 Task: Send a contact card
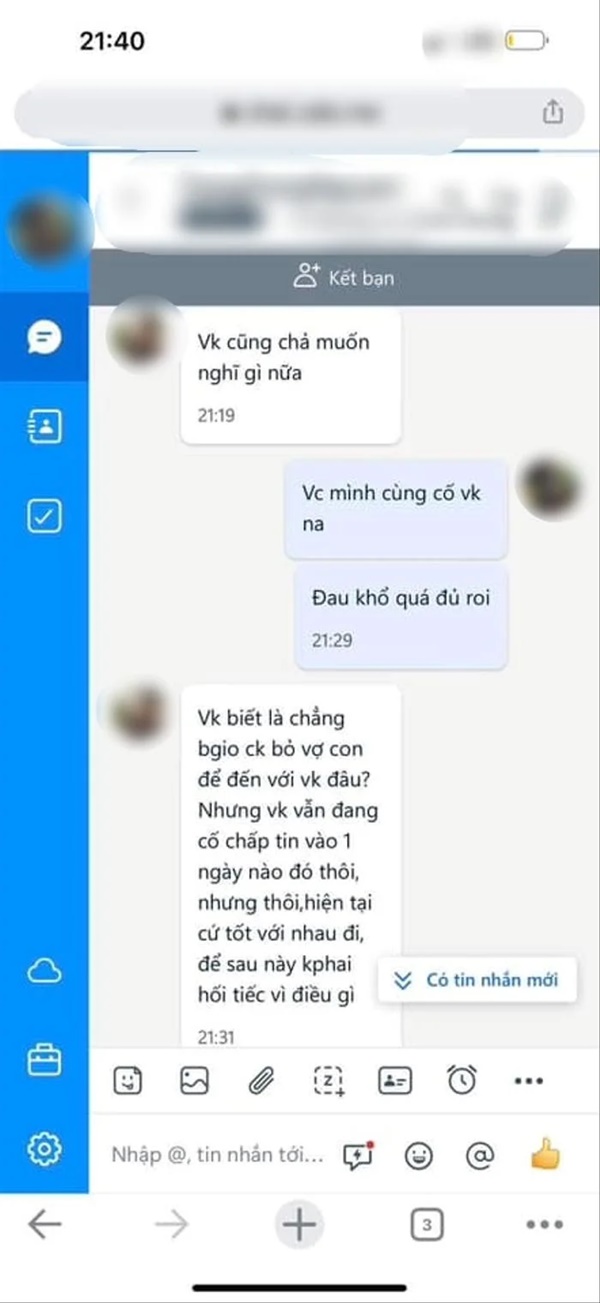point(395,1080)
